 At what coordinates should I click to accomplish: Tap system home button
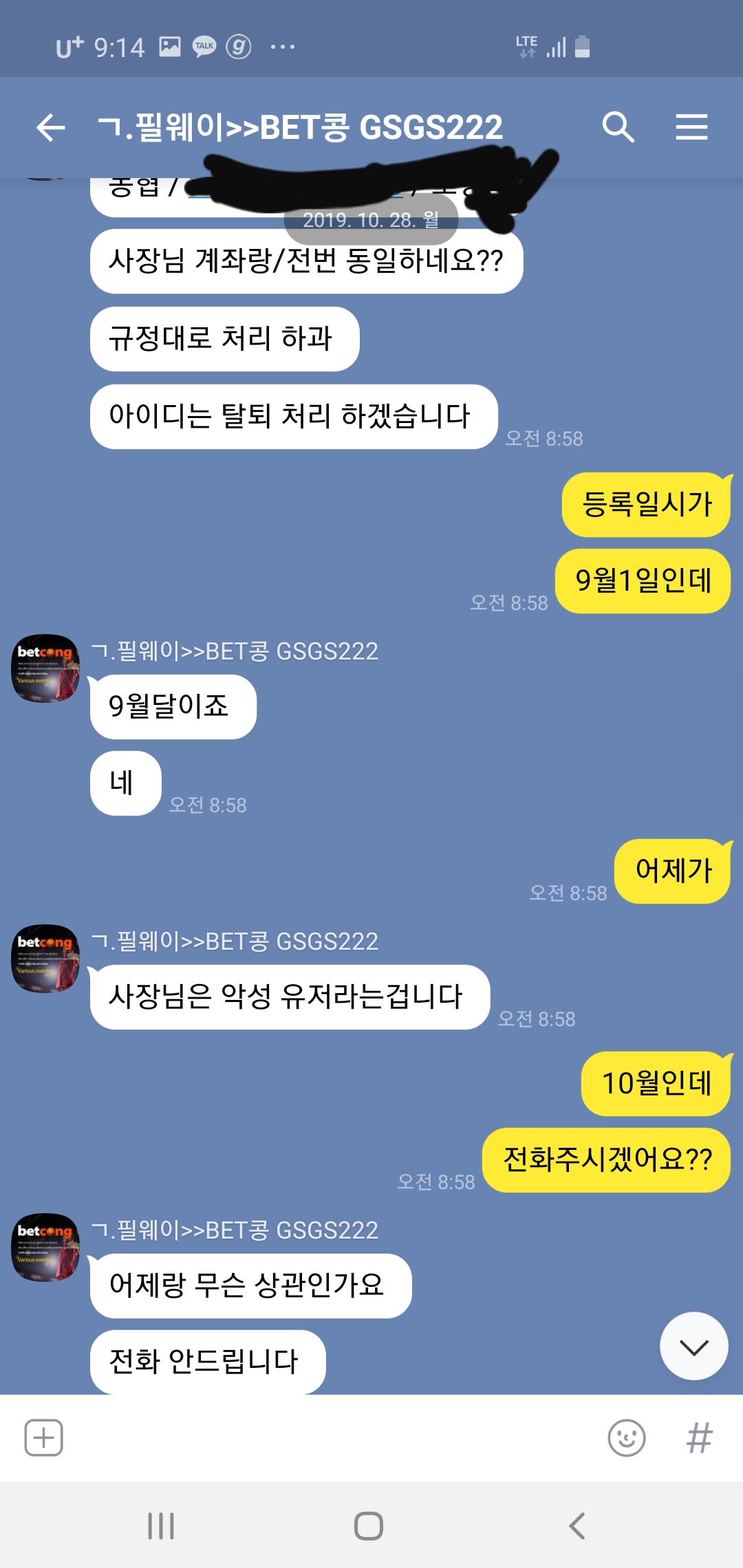[369, 1526]
